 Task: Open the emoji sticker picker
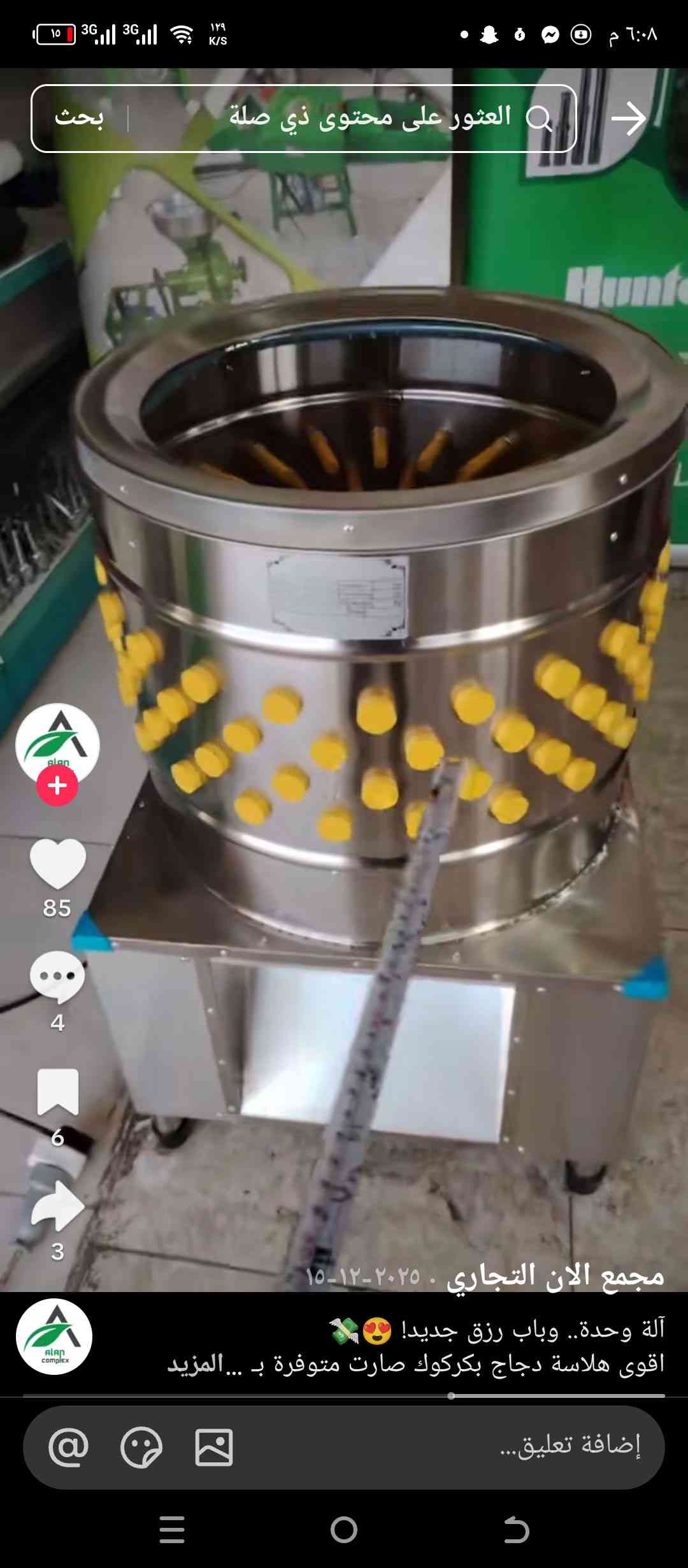141,1448
